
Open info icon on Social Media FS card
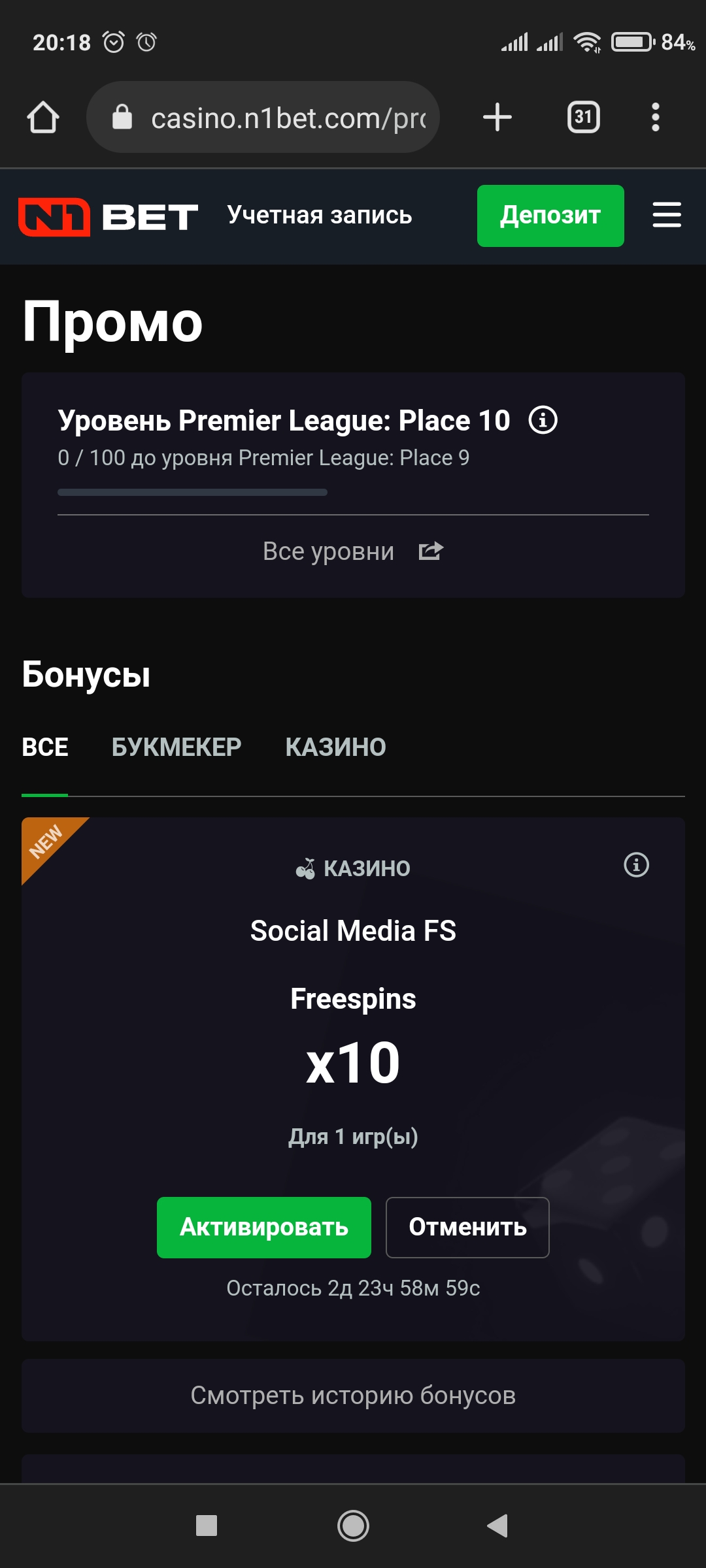tap(636, 864)
